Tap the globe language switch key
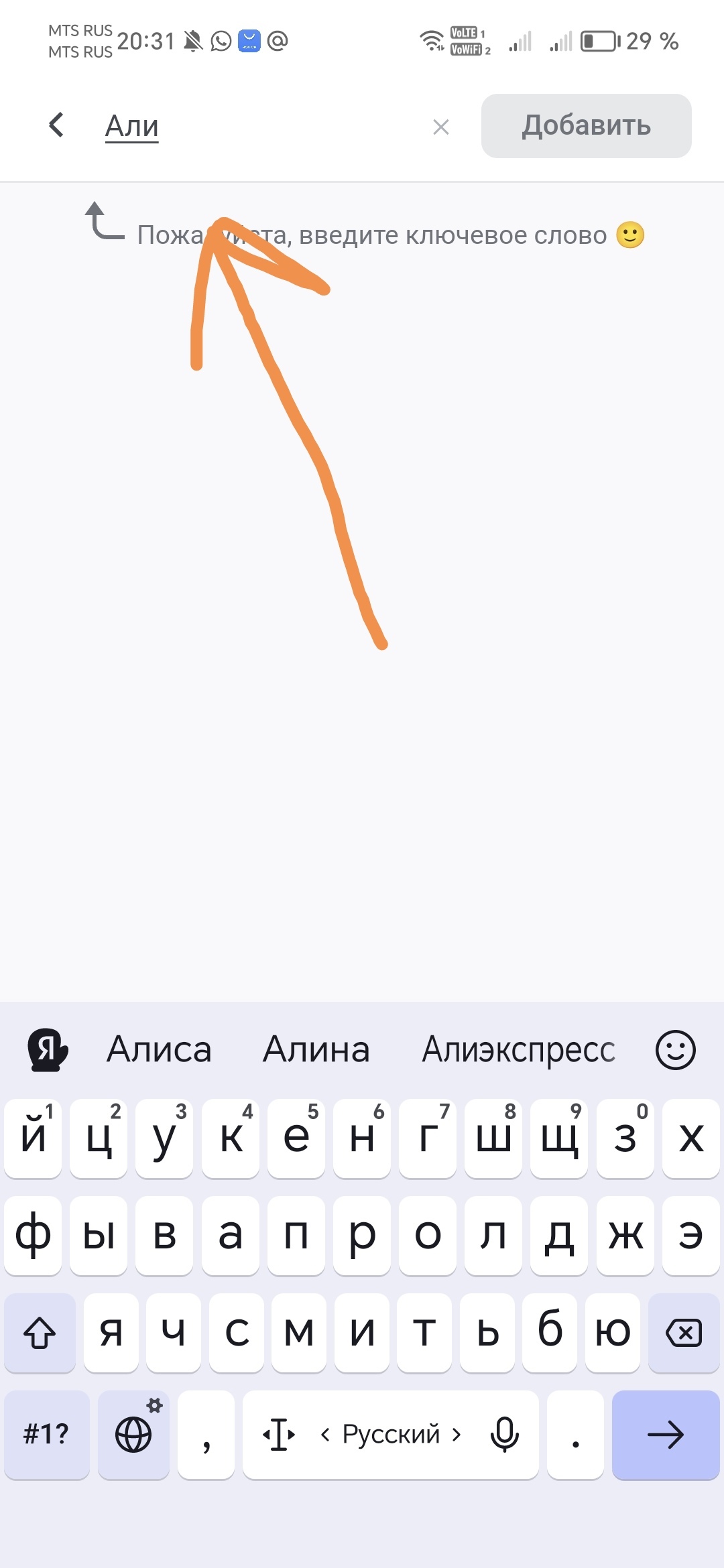724x1568 pixels. (x=133, y=1435)
